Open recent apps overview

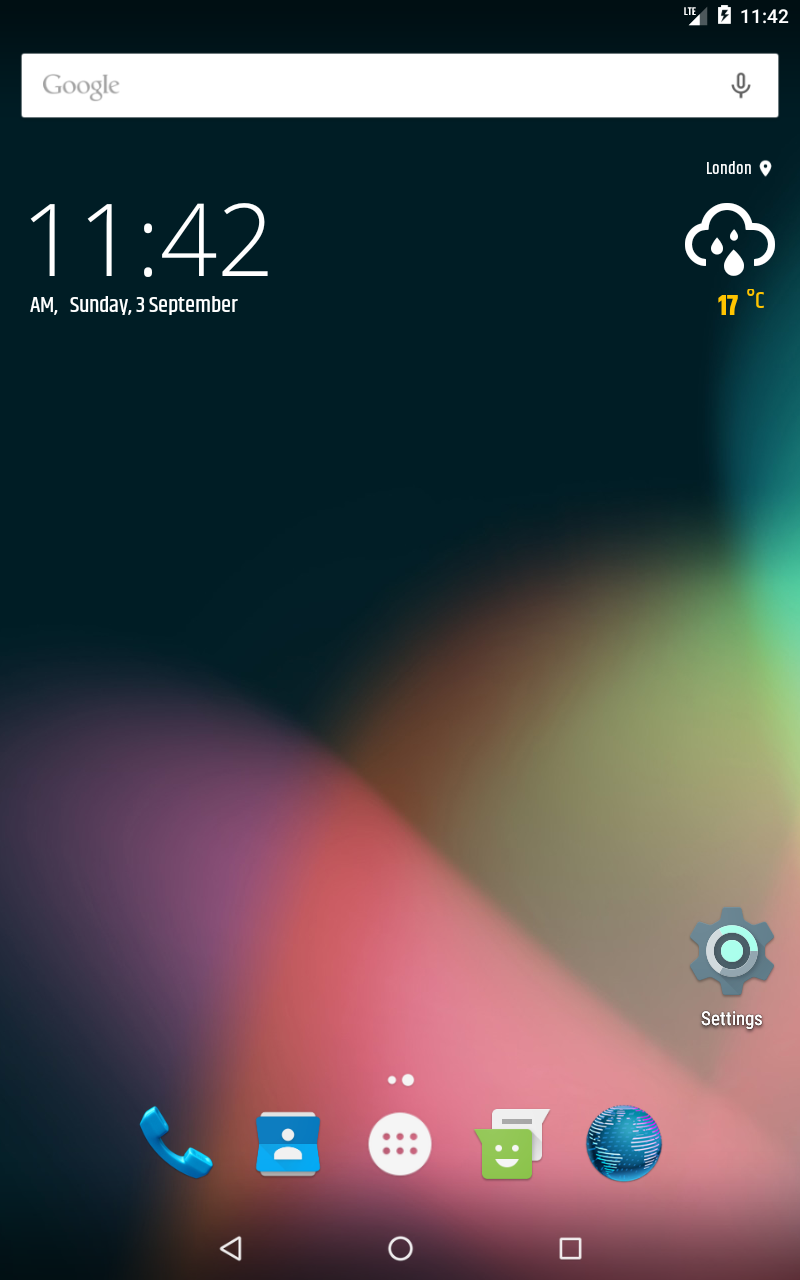click(570, 1248)
